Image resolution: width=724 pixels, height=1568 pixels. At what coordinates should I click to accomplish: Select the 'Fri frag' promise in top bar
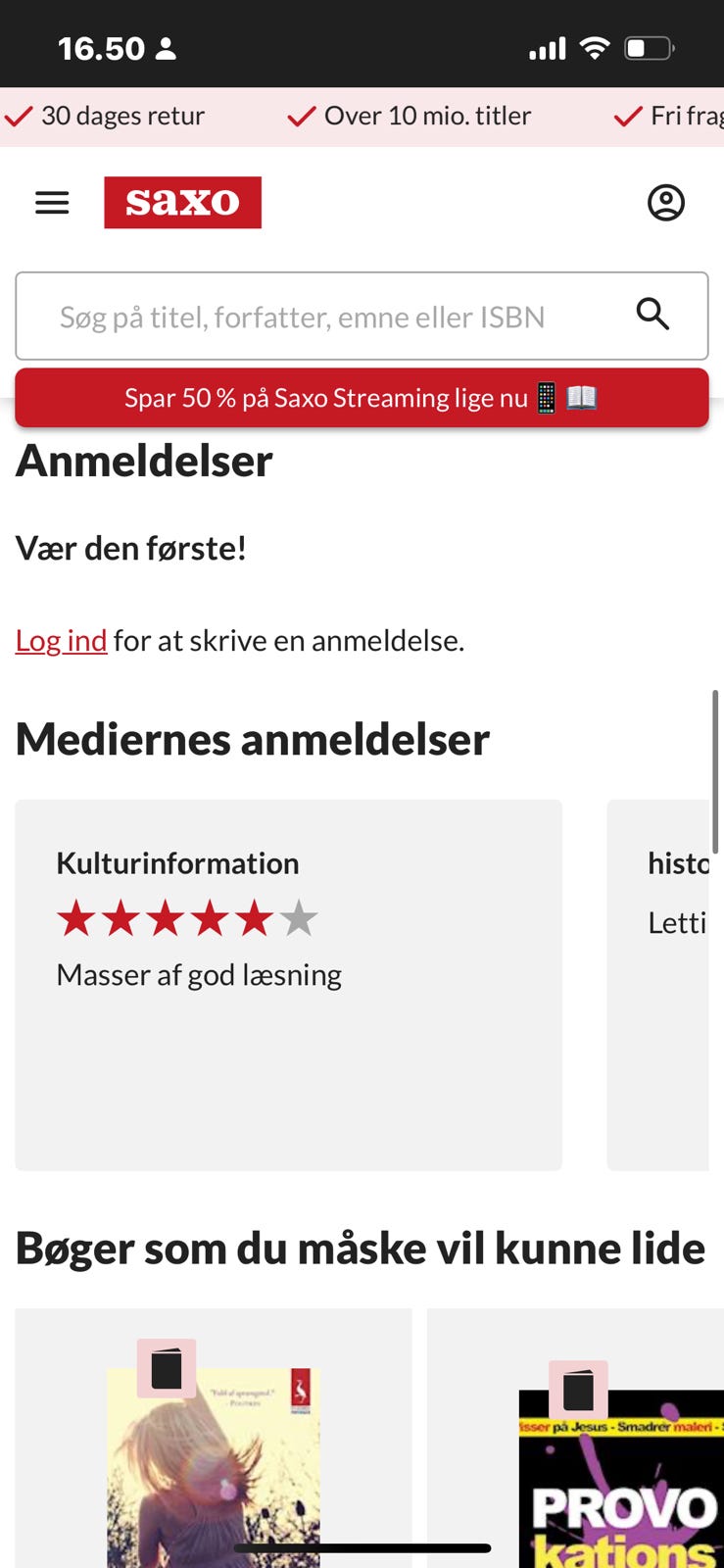[686, 116]
